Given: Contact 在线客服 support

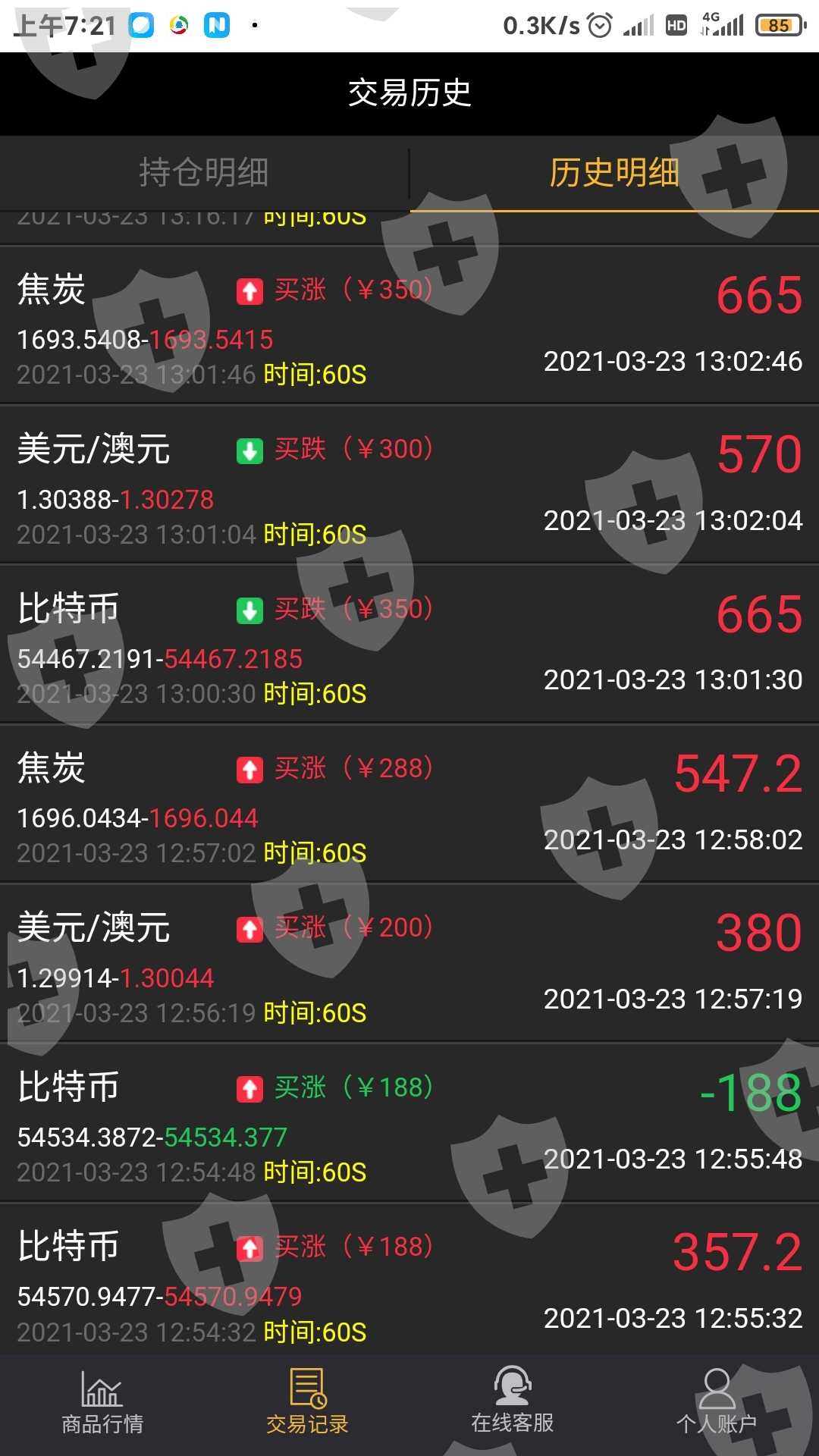Looking at the screenshot, I should tap(512, 1403).
